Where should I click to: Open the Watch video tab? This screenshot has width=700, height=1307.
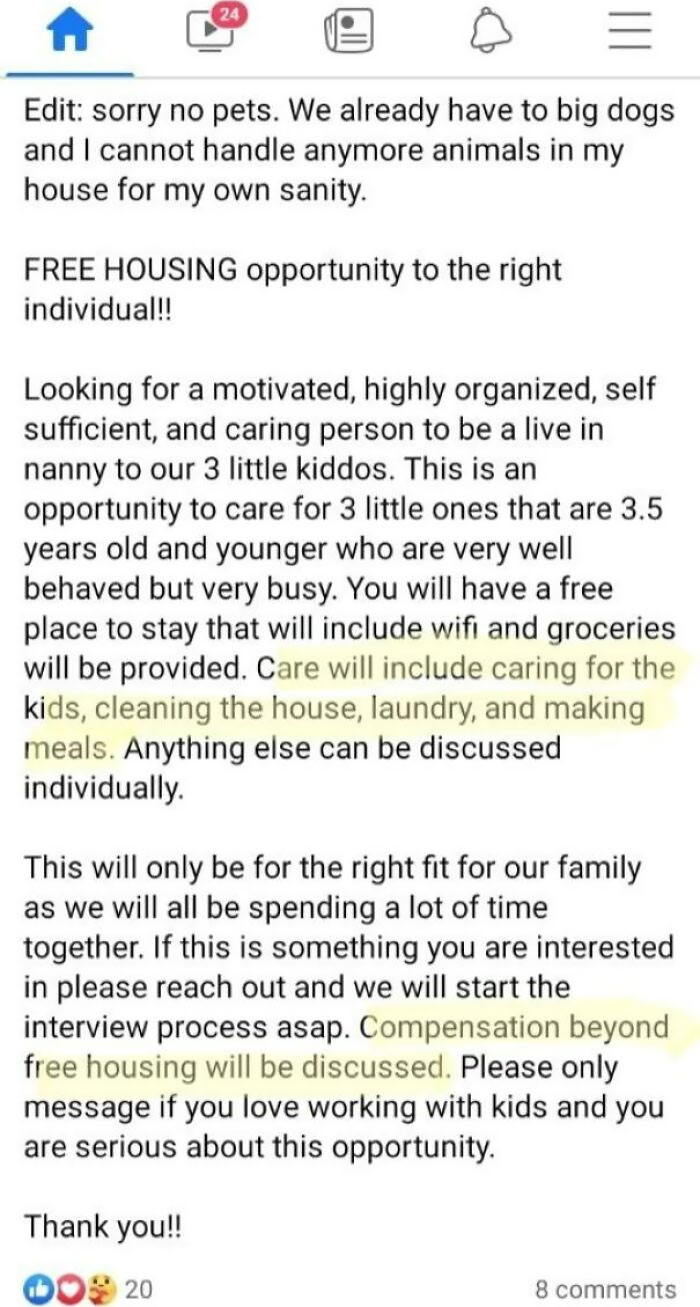click(x=208, y=34)
